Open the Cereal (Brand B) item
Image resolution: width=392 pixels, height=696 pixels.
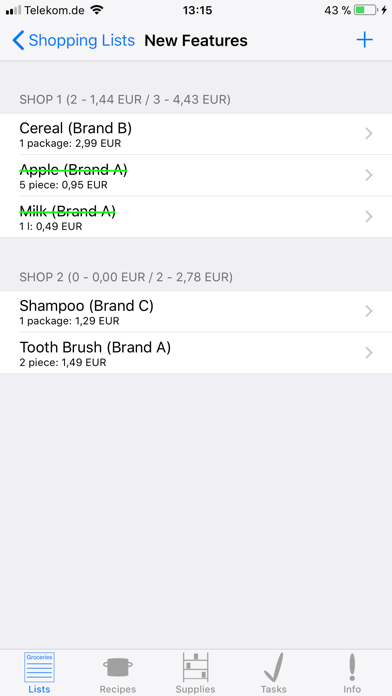tap(196, 134)
